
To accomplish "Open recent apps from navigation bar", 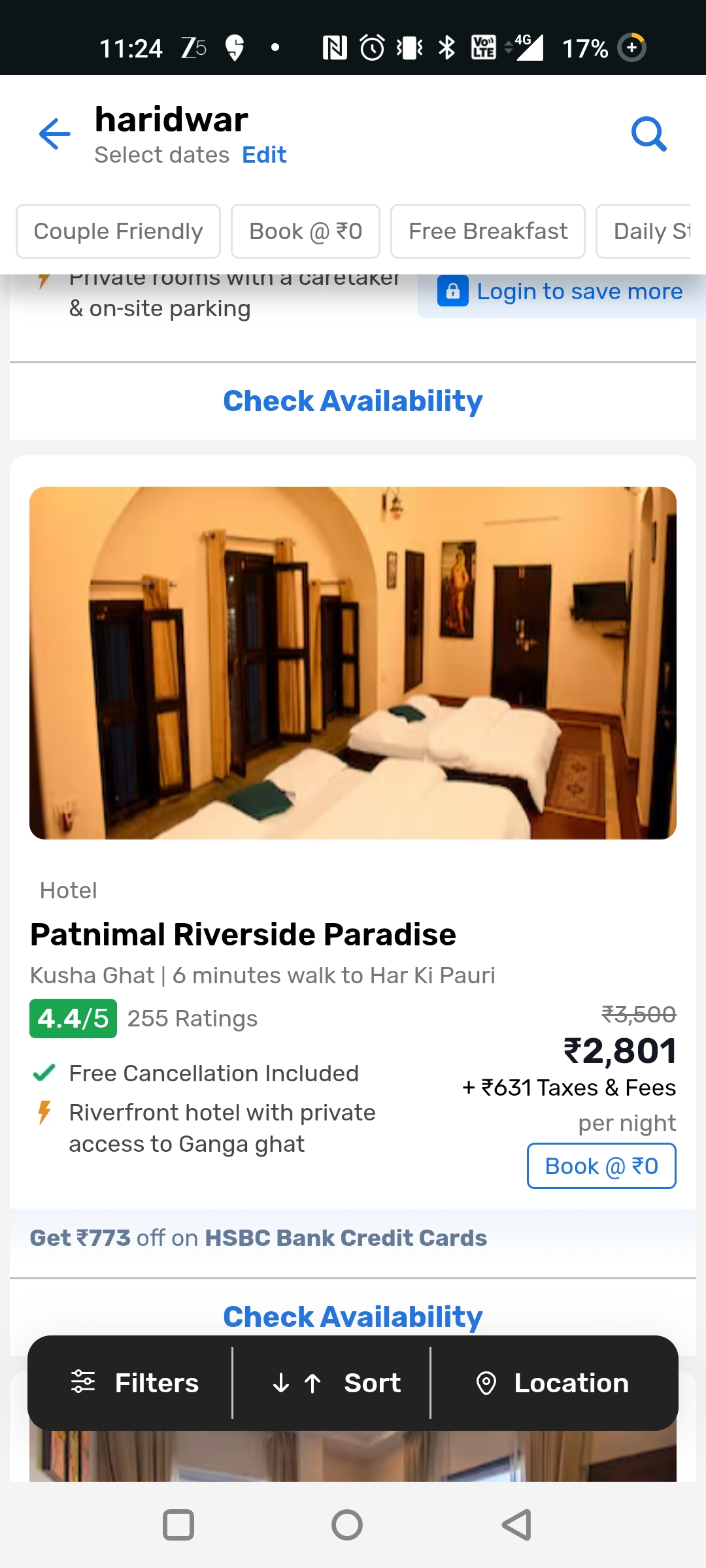I will 178,1526.
